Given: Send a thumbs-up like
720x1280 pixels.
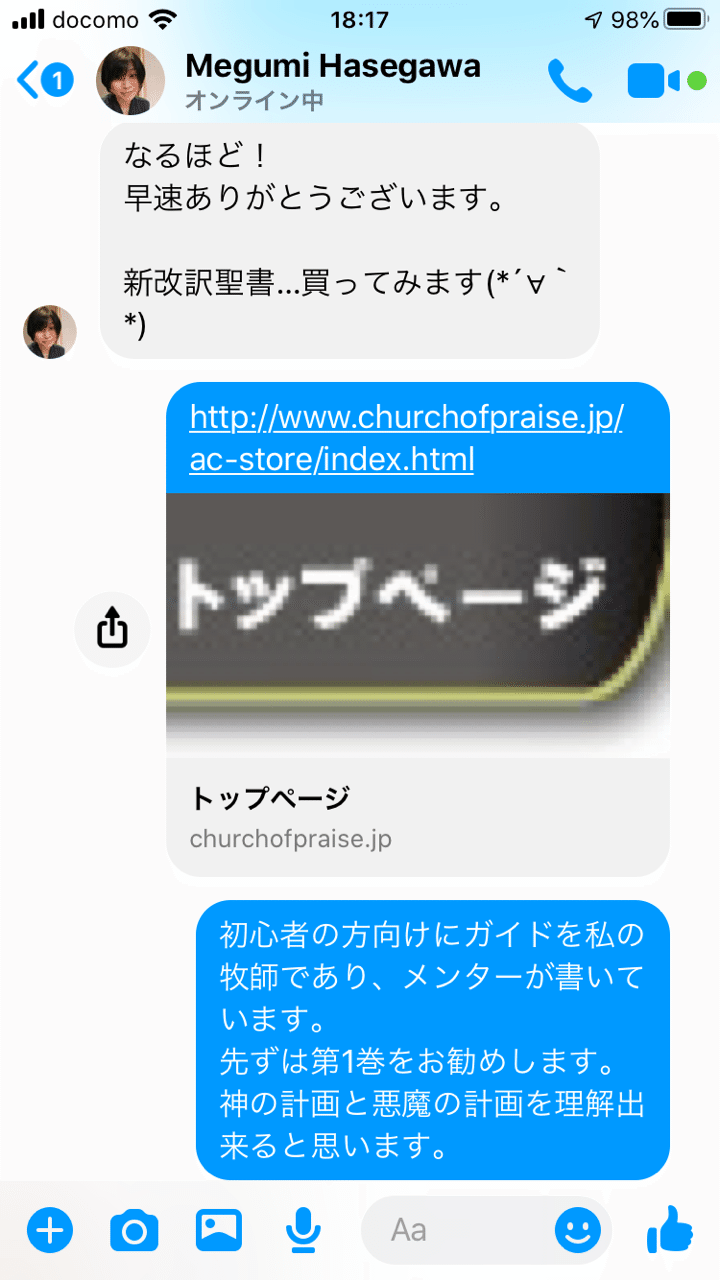Looking at the screenshot, I should coord(669,1229).
